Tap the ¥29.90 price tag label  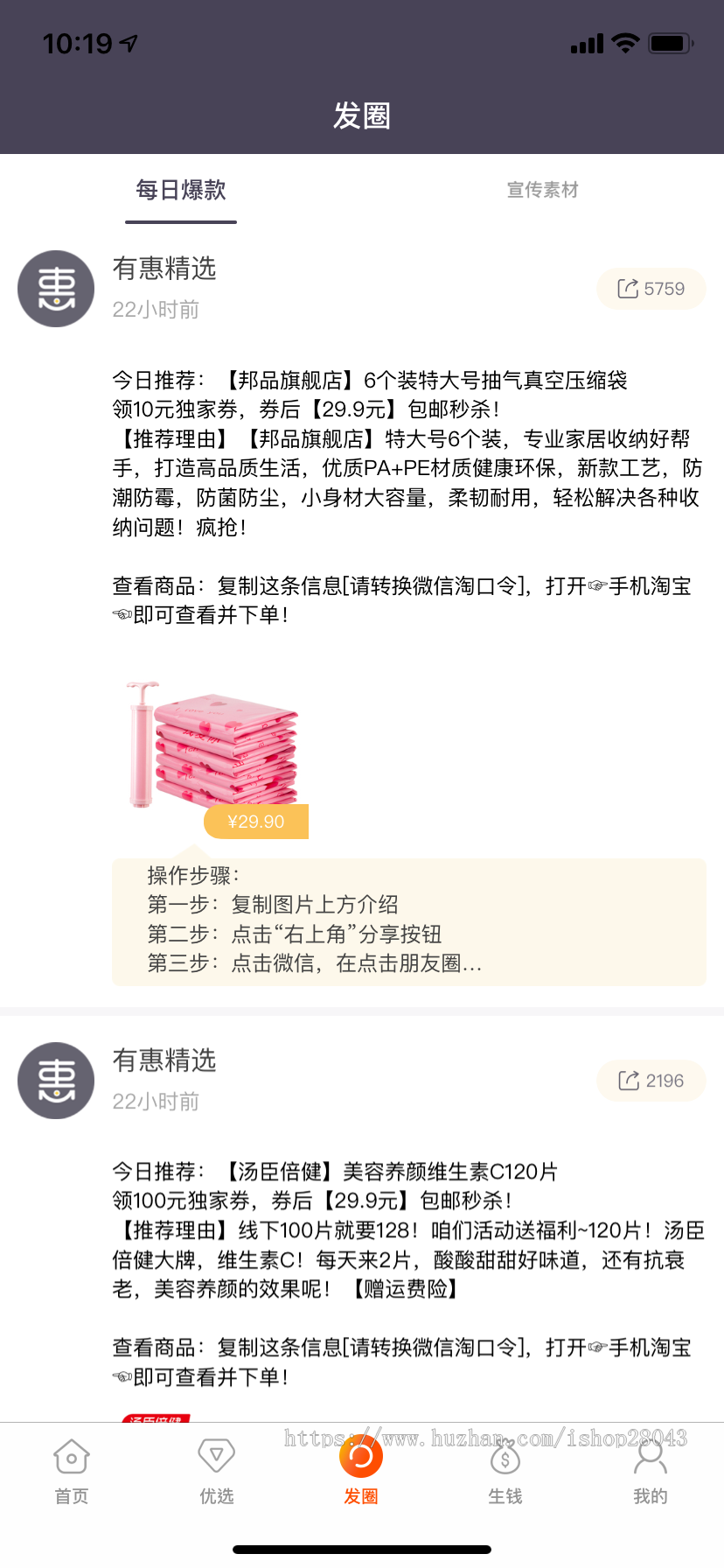255,821
